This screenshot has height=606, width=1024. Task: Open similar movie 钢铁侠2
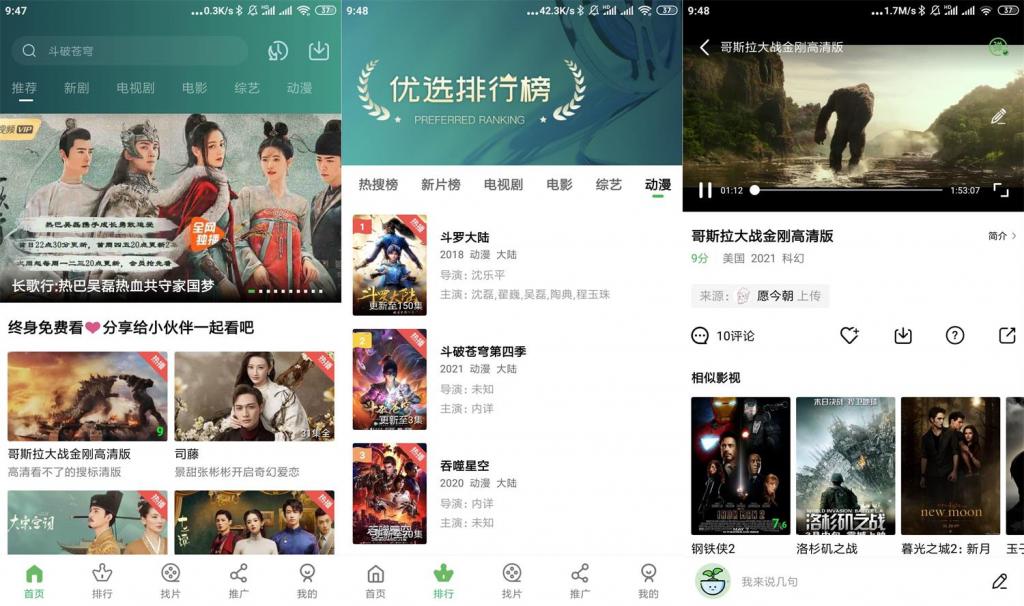point(740,466)
